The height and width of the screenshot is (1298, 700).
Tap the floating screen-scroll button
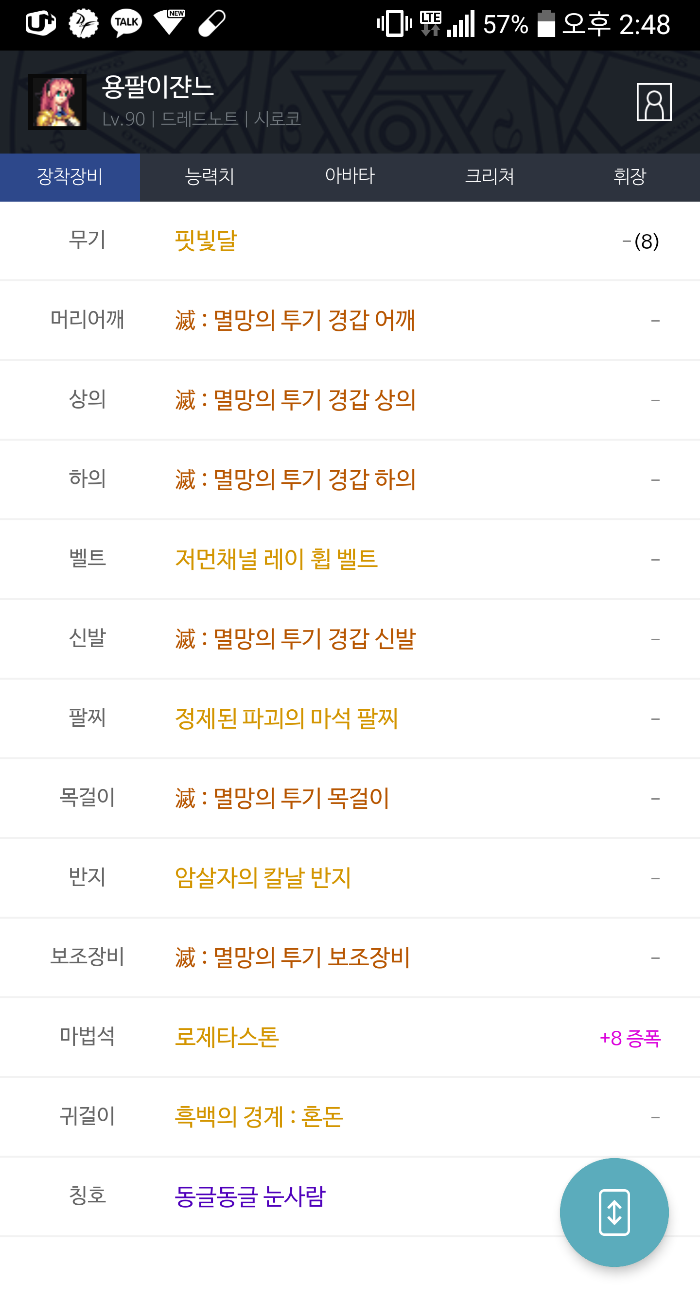[x=614, y=1212]
